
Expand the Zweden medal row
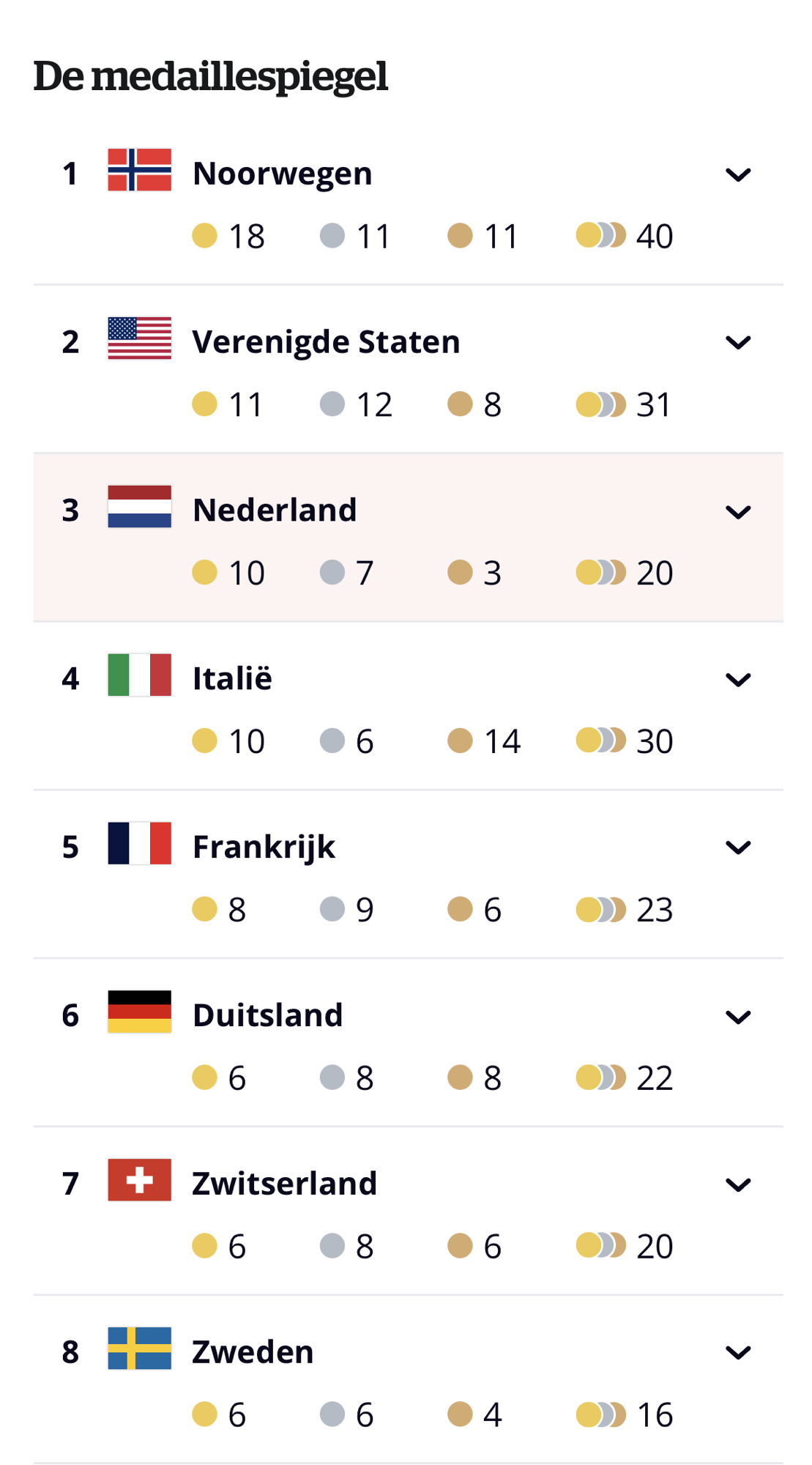click(x=737, y=1352)
